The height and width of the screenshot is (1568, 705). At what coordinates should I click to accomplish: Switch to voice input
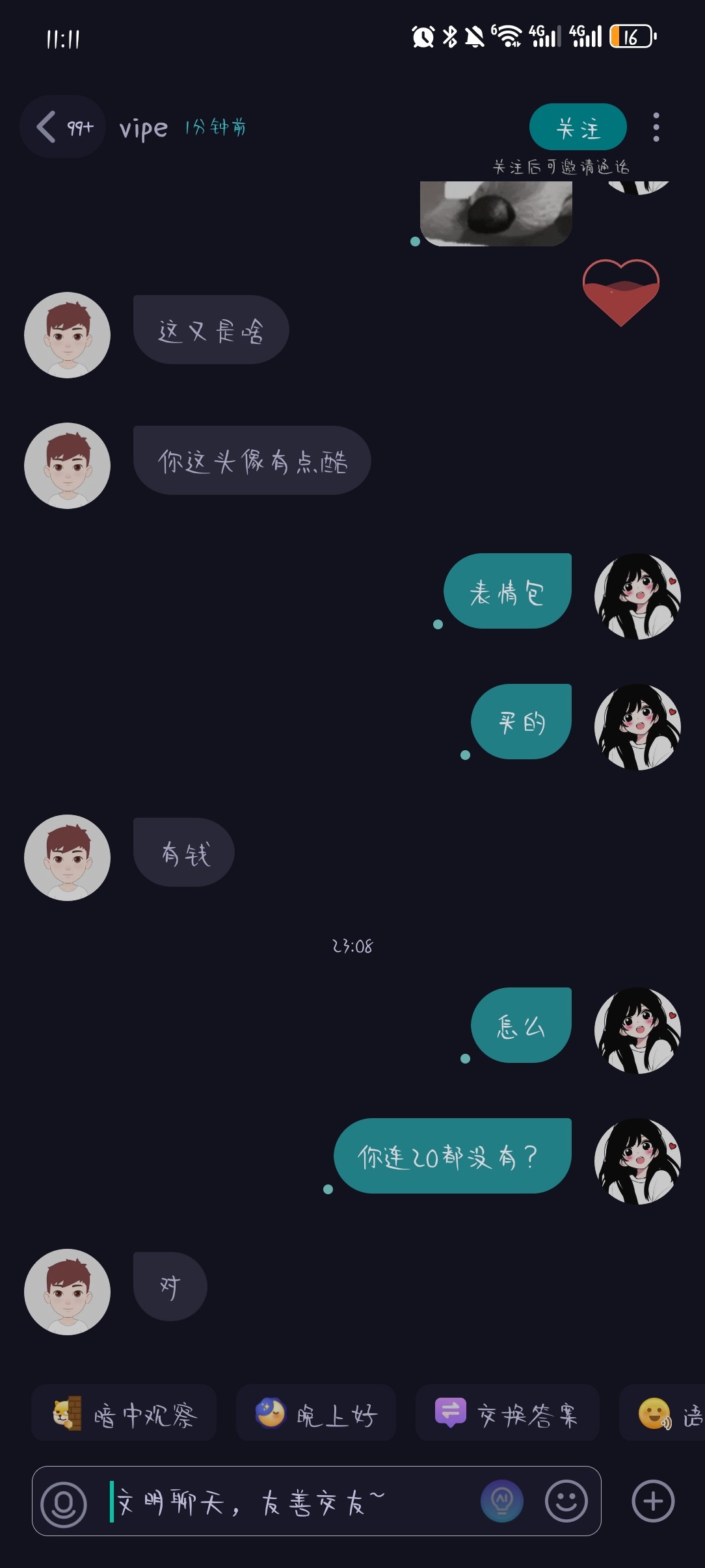[64, 1504]
